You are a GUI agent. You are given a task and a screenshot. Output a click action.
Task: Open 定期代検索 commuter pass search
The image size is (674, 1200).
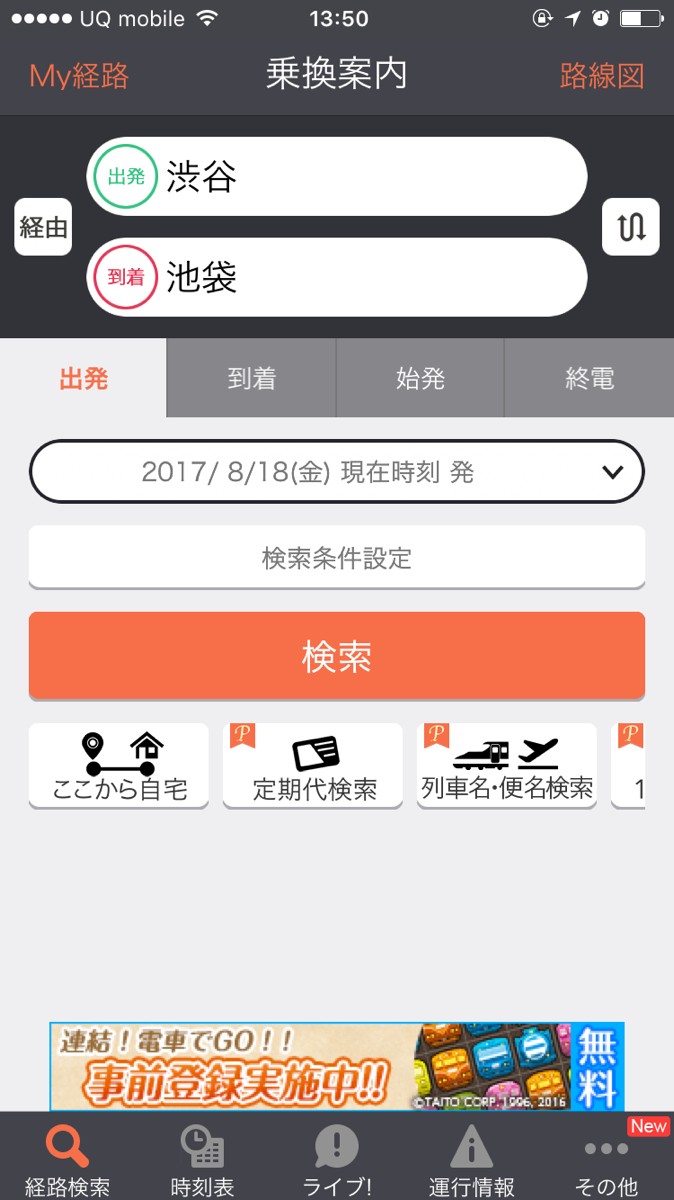tap(313, 766)
